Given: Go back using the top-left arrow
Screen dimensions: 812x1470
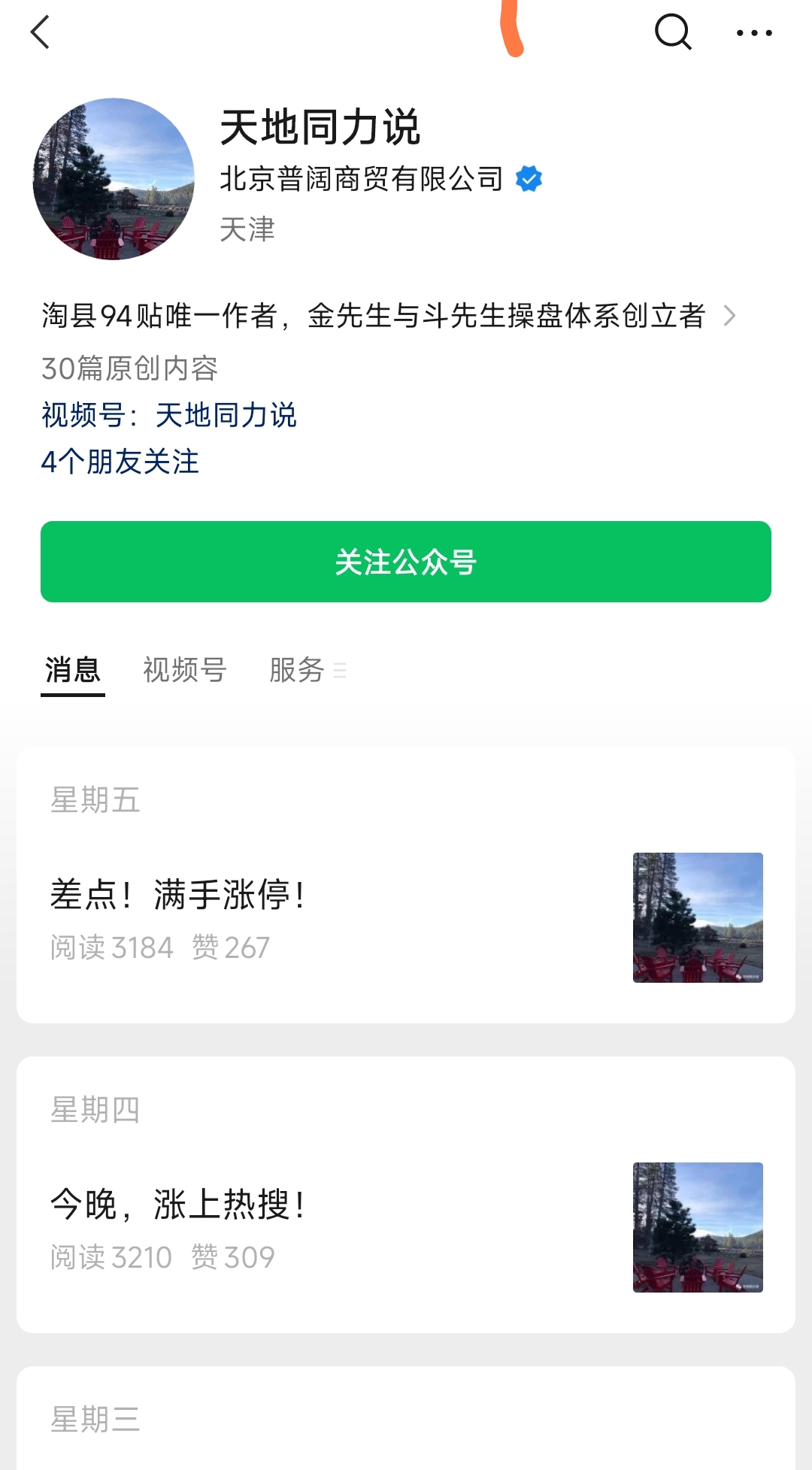Looking at the screenshot, I should click(x=41, y=32).
